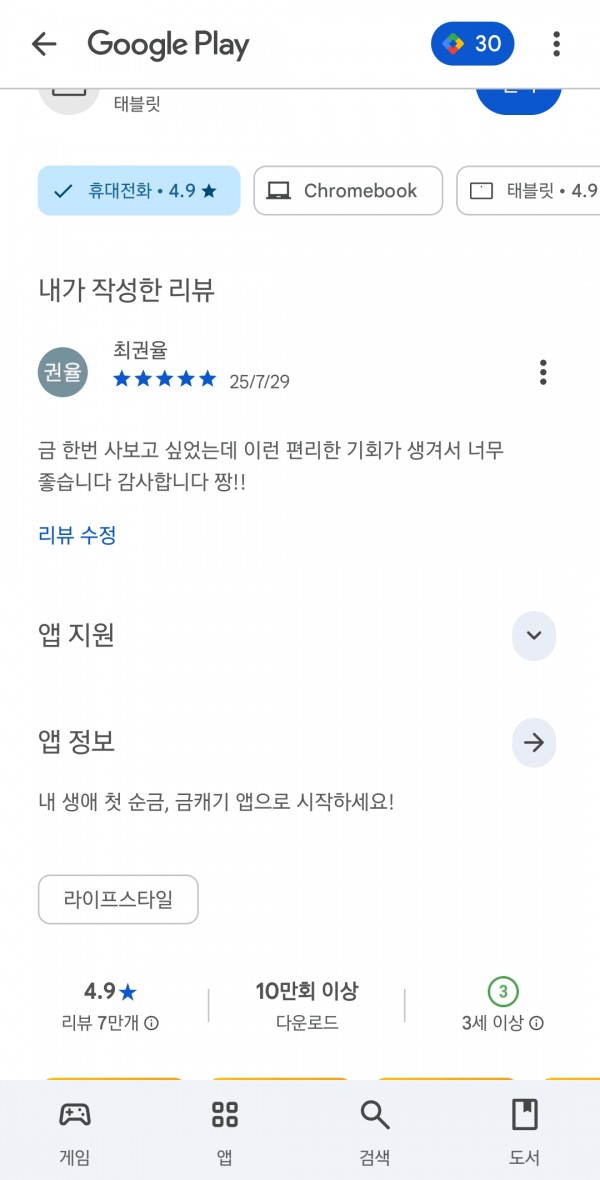
Task: Open review options next to 최권율
Action: pos(543,373)
